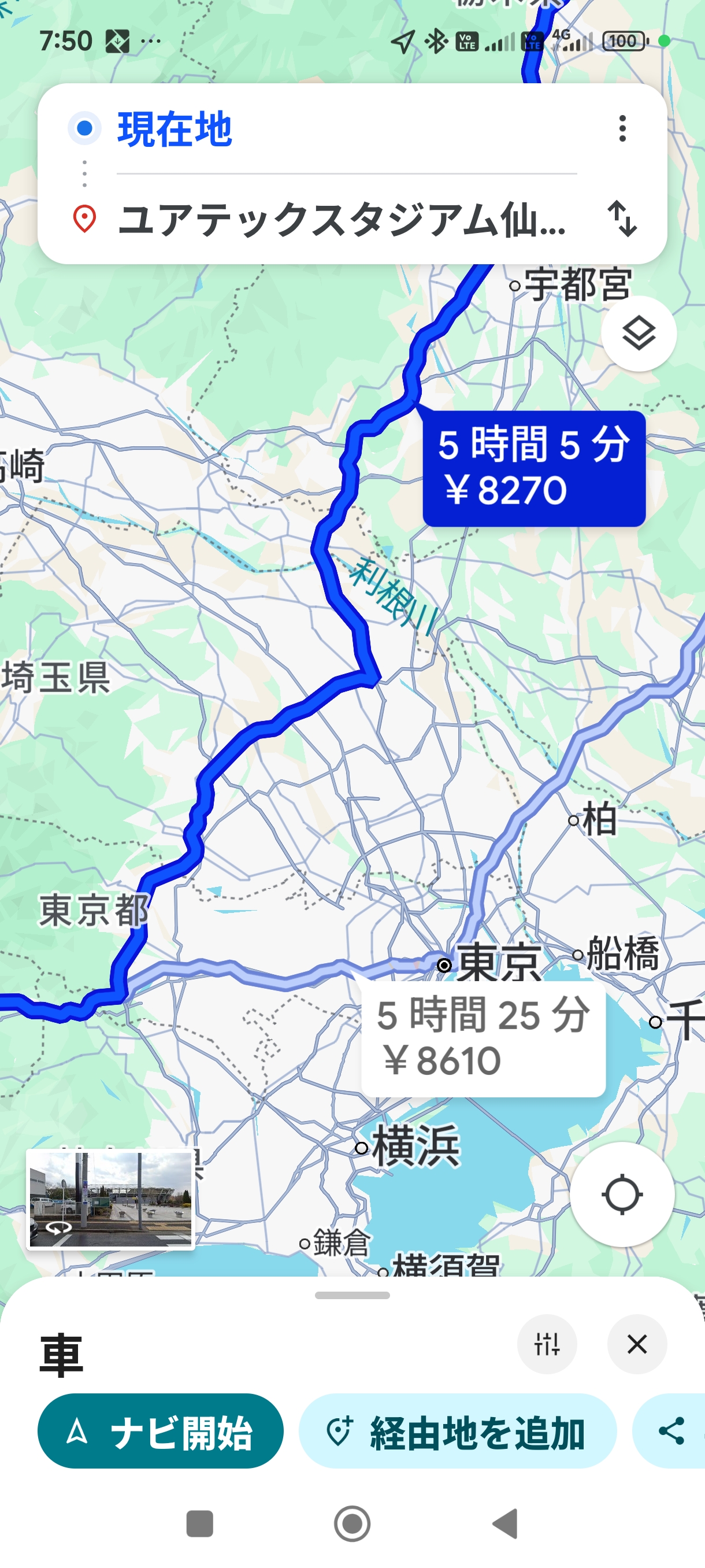Screen dimensions: 705x1568
Task: Go to the home screen
Action: point(352,1523)
